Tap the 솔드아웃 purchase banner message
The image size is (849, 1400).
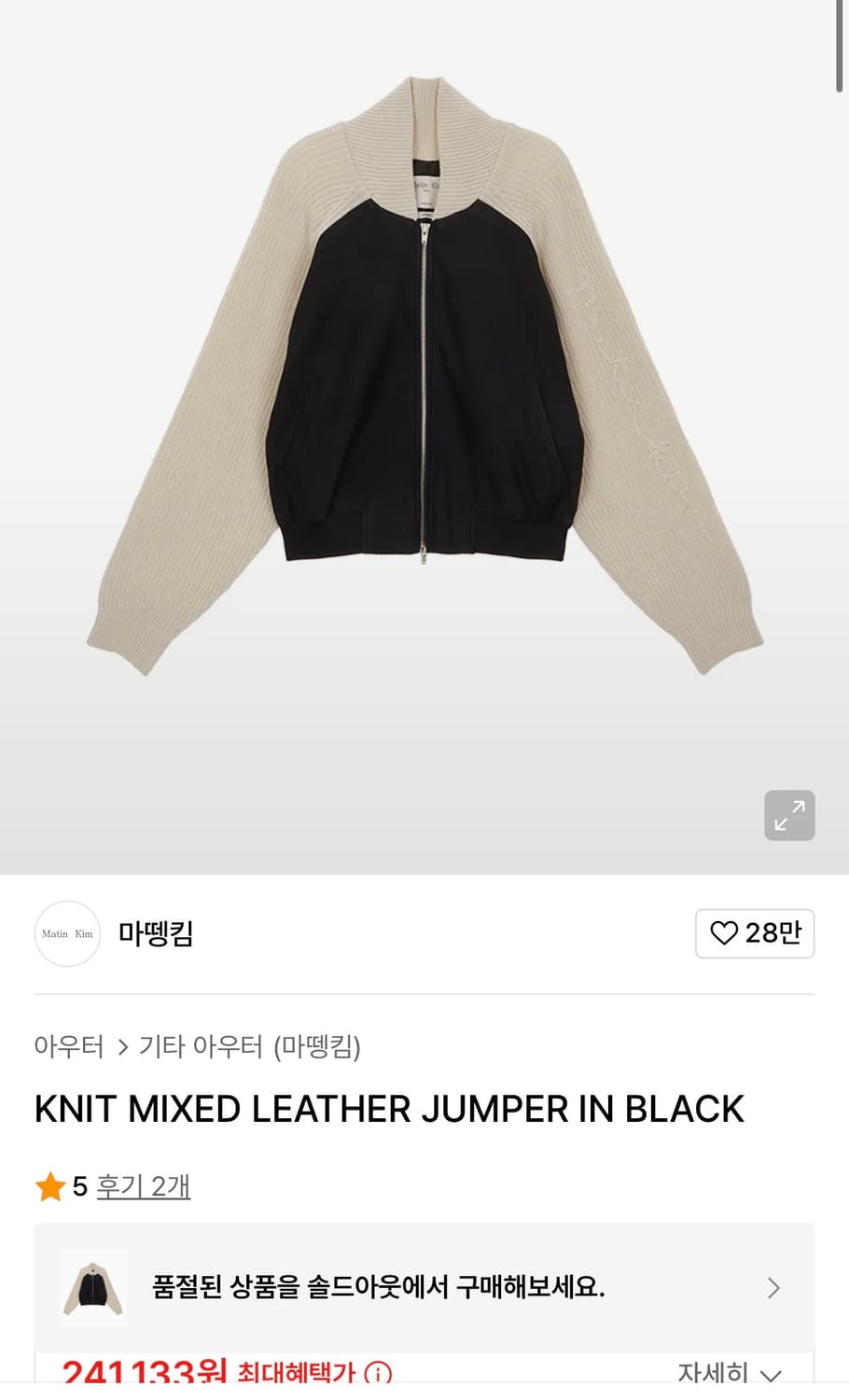click(377, 1286)
